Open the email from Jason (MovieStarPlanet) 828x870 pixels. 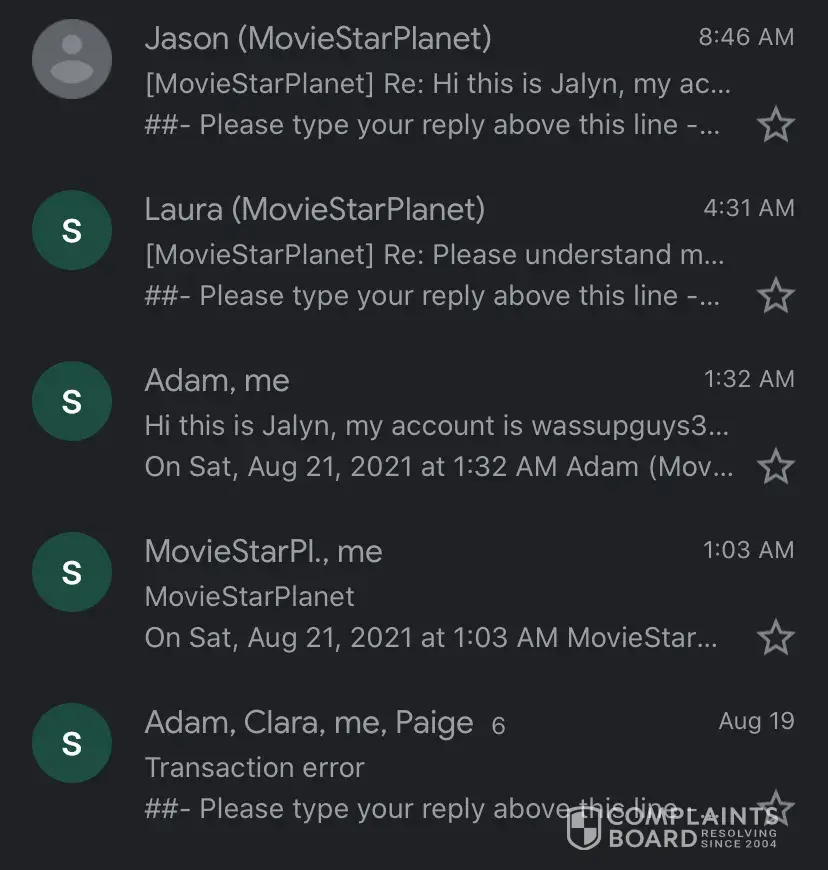coord(430,84)
